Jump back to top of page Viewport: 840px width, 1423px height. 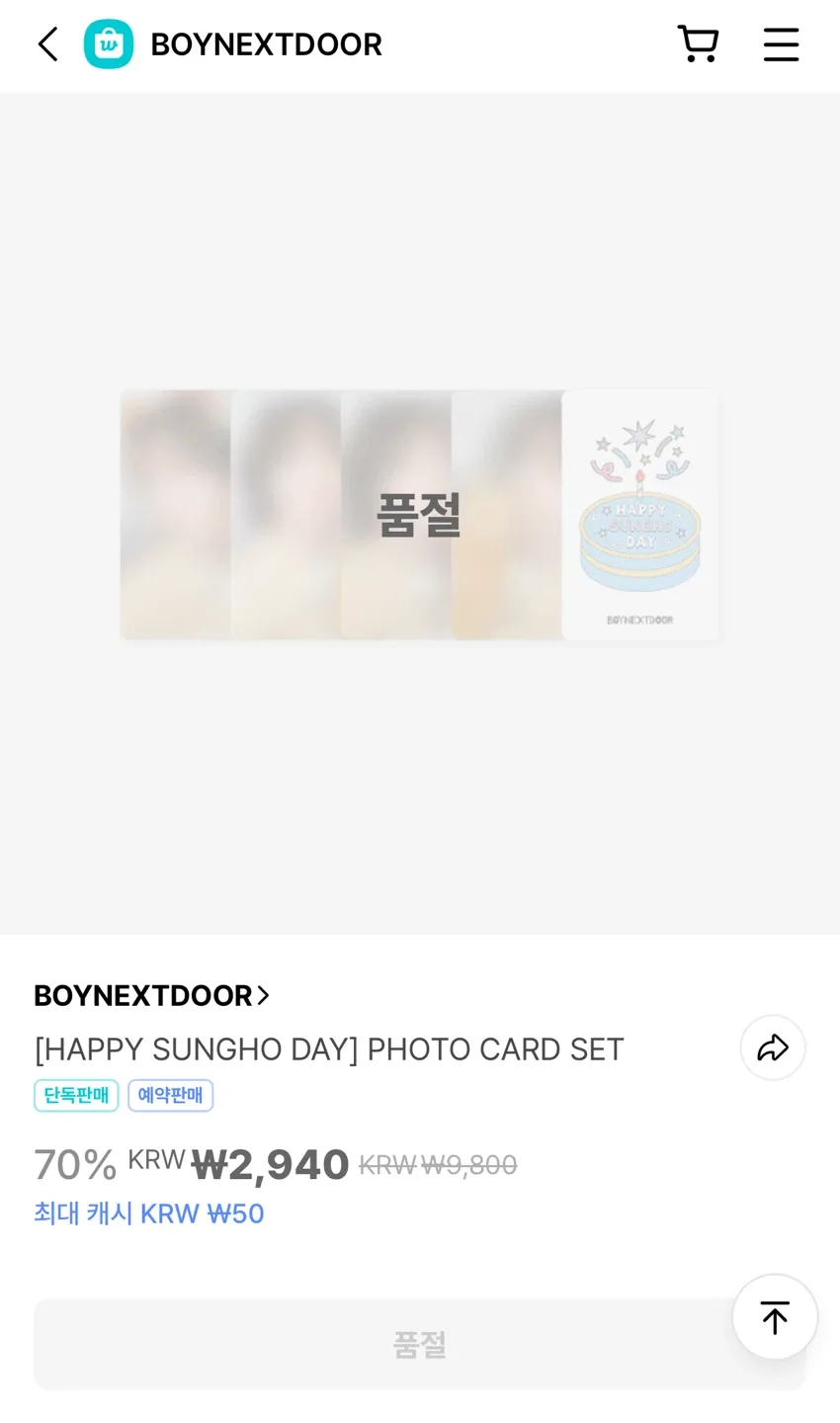tap(775, 1317)
